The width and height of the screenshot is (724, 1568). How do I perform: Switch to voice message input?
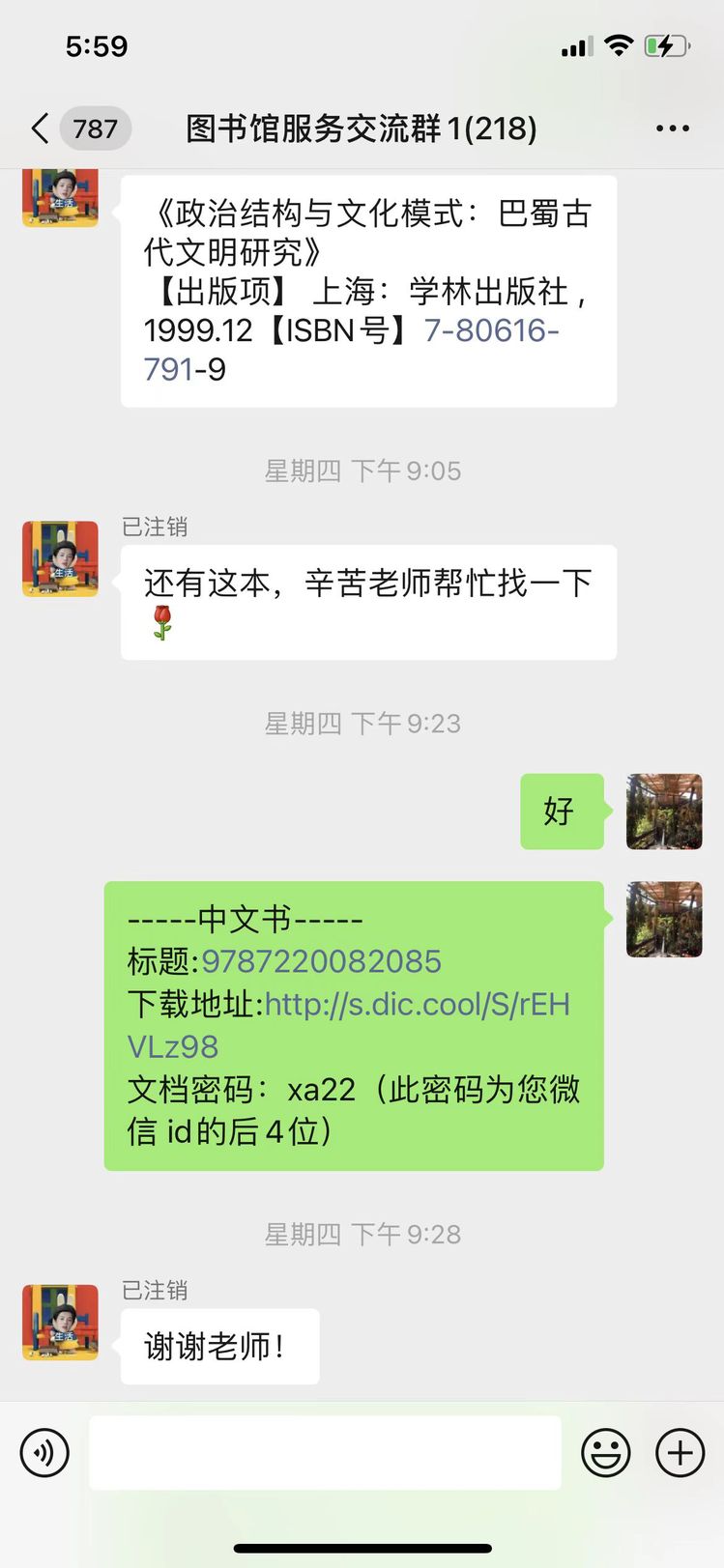tap(45, 1452)
